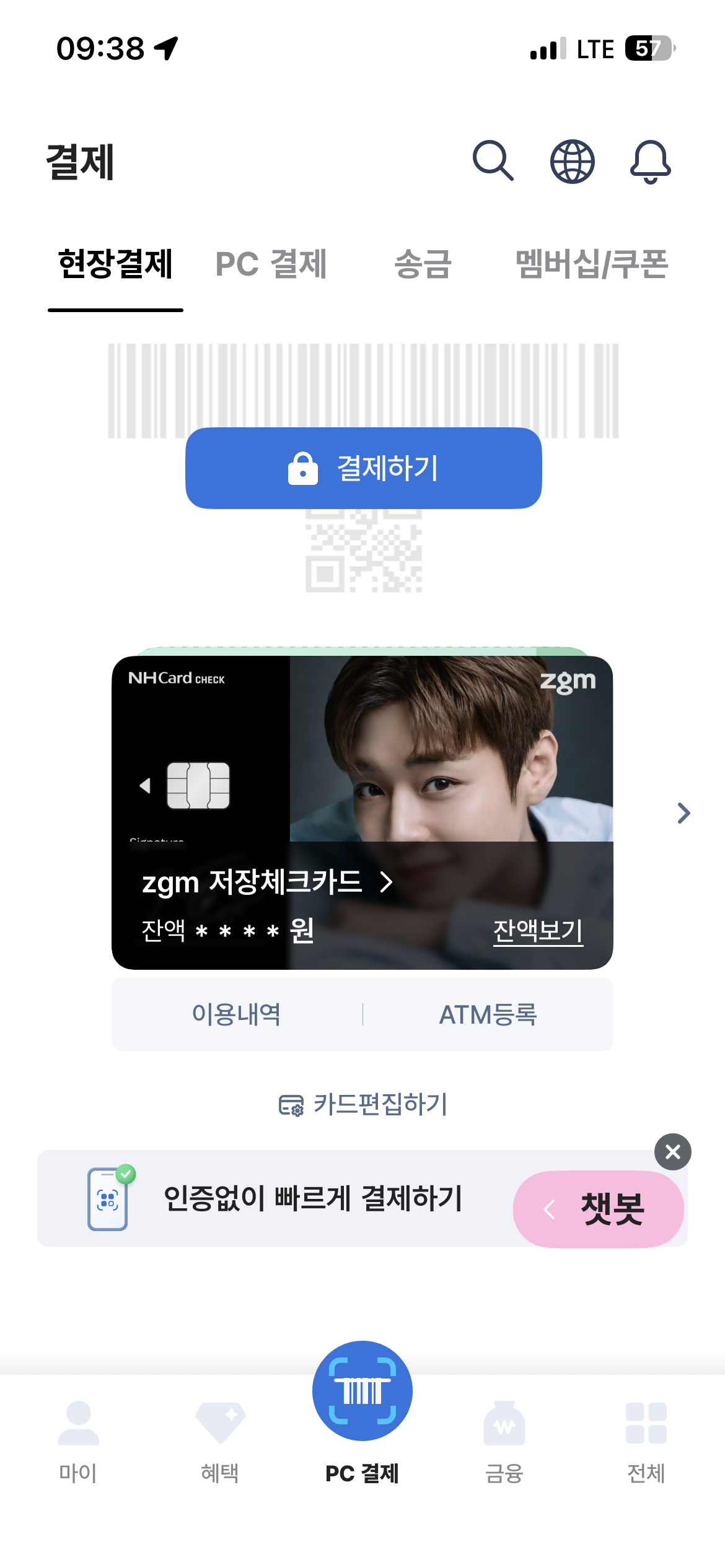
Task: Switch to the PC 결제 top tab
Action: pos(271,264)
